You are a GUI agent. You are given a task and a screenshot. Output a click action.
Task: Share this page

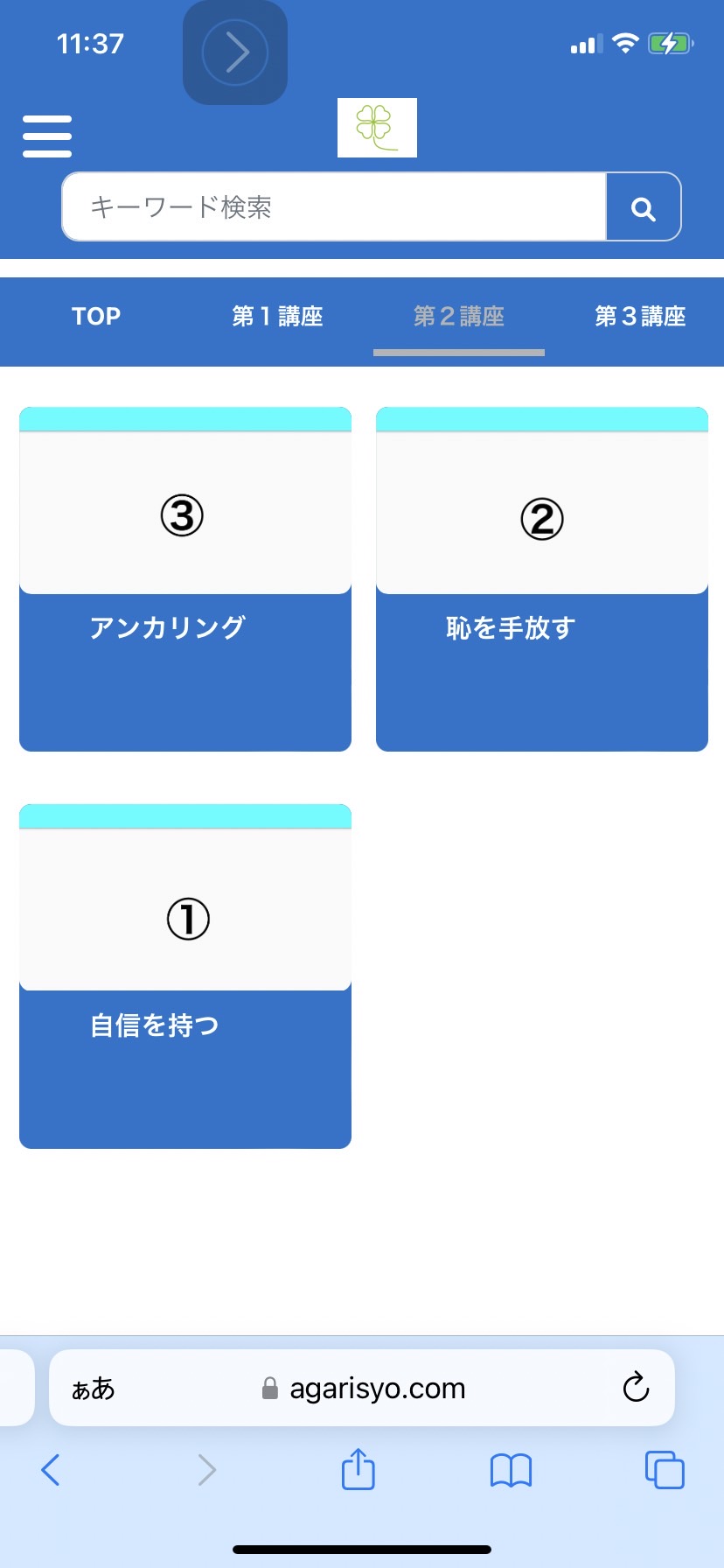pos(359,1469)
